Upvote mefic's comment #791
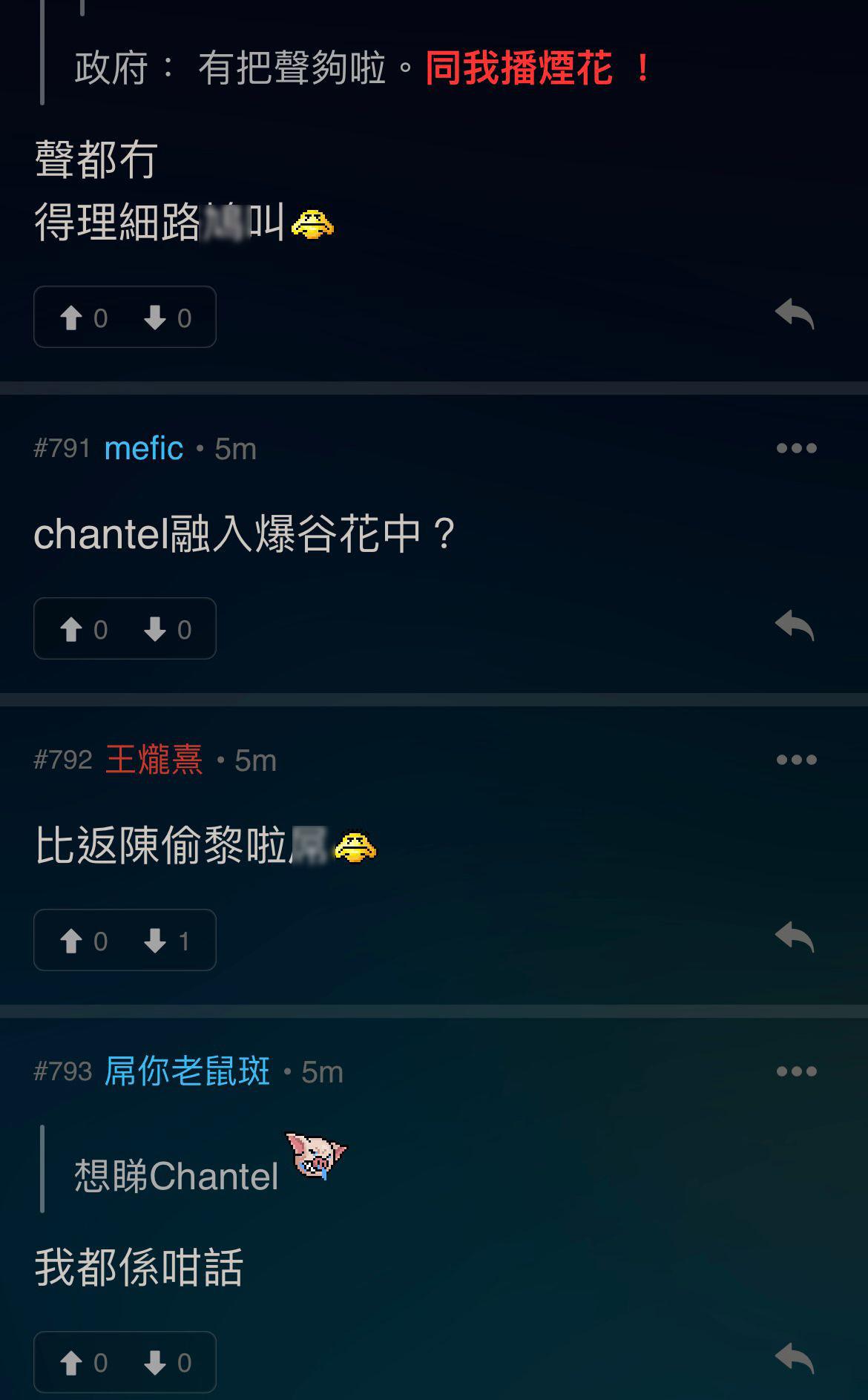The image size is (868, 1400). pos(82,629)
